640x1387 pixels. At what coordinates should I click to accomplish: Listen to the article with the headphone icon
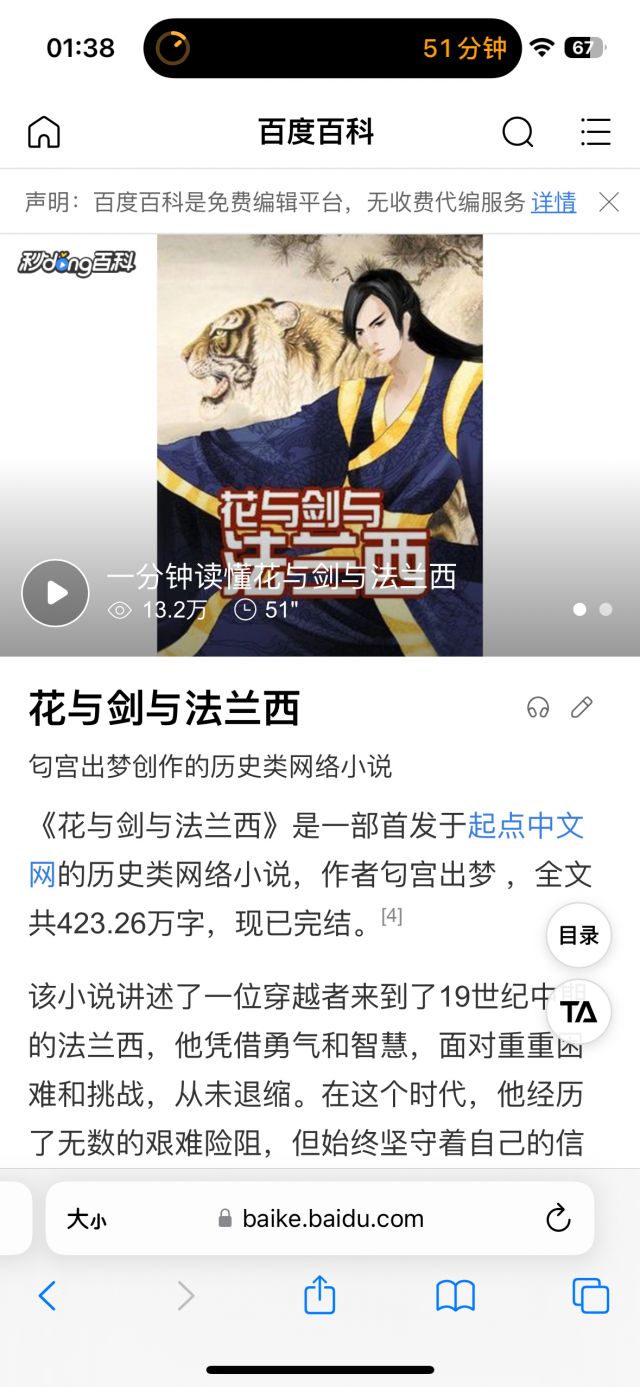tap(538, 708)
